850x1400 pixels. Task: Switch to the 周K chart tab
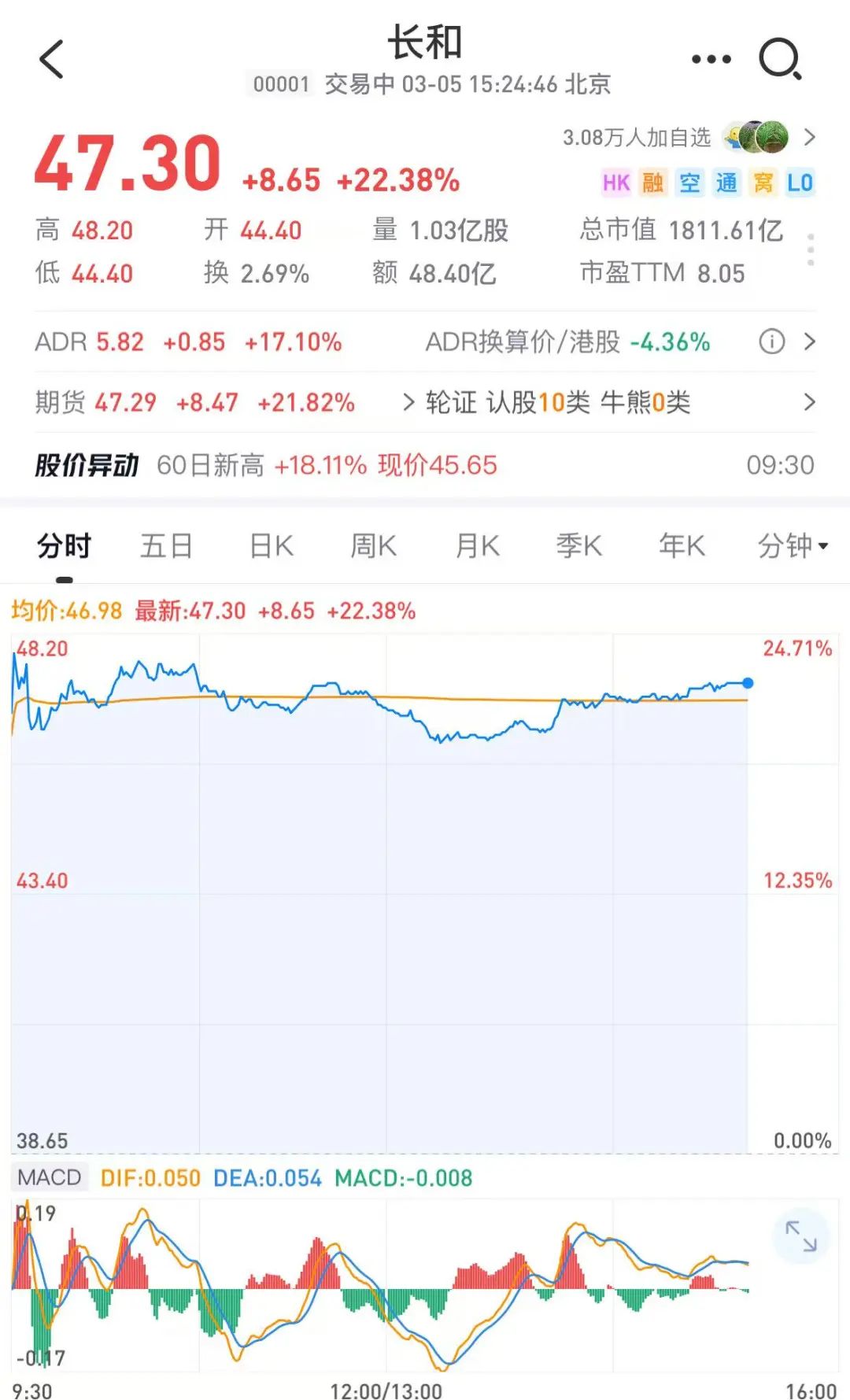[373, 545]
